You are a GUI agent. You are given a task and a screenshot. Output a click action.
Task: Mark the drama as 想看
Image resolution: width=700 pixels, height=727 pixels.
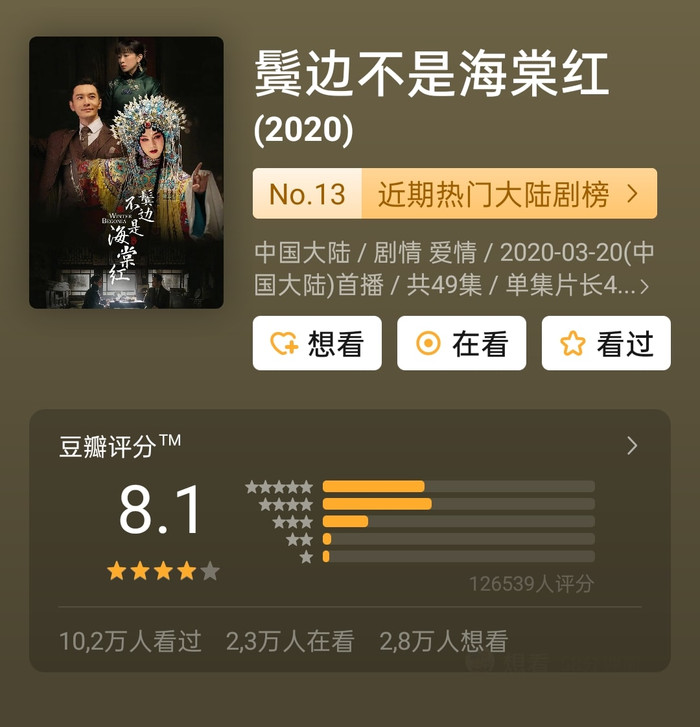[x=316, y=344]
